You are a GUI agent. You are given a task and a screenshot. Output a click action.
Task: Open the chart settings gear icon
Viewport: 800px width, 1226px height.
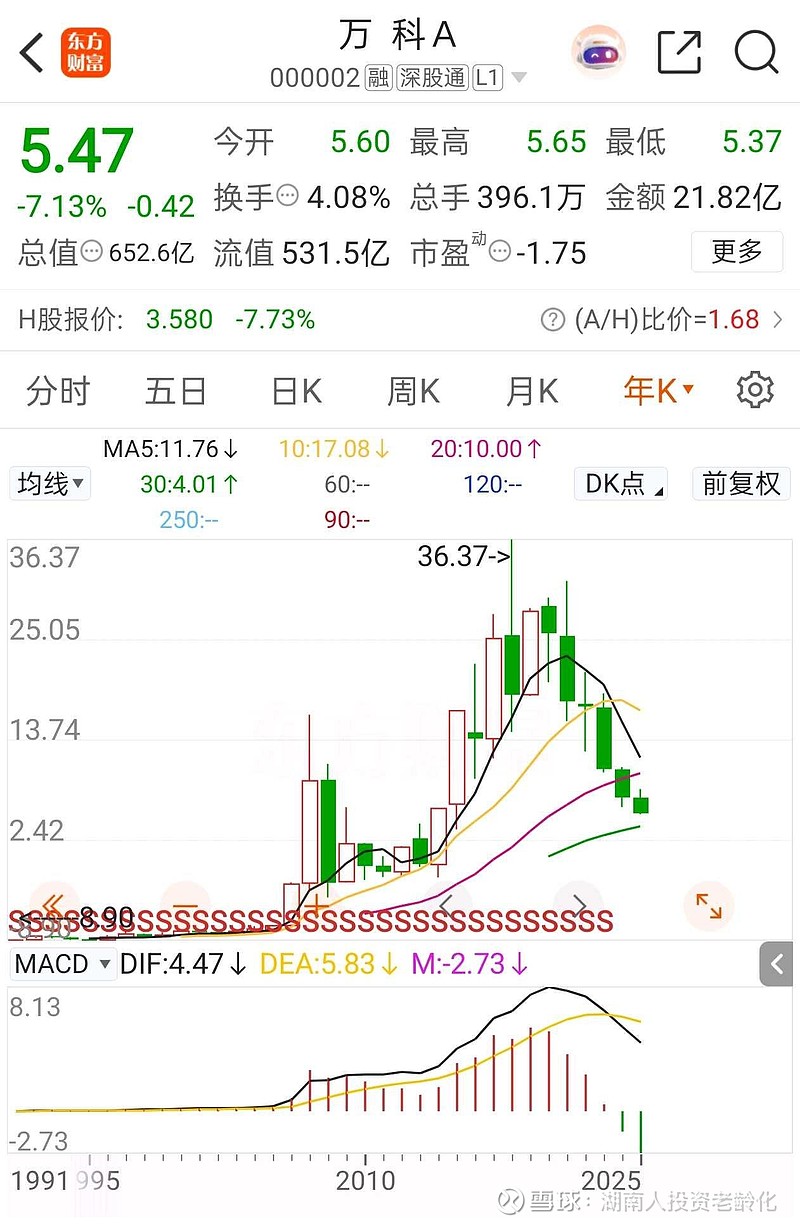756,390
